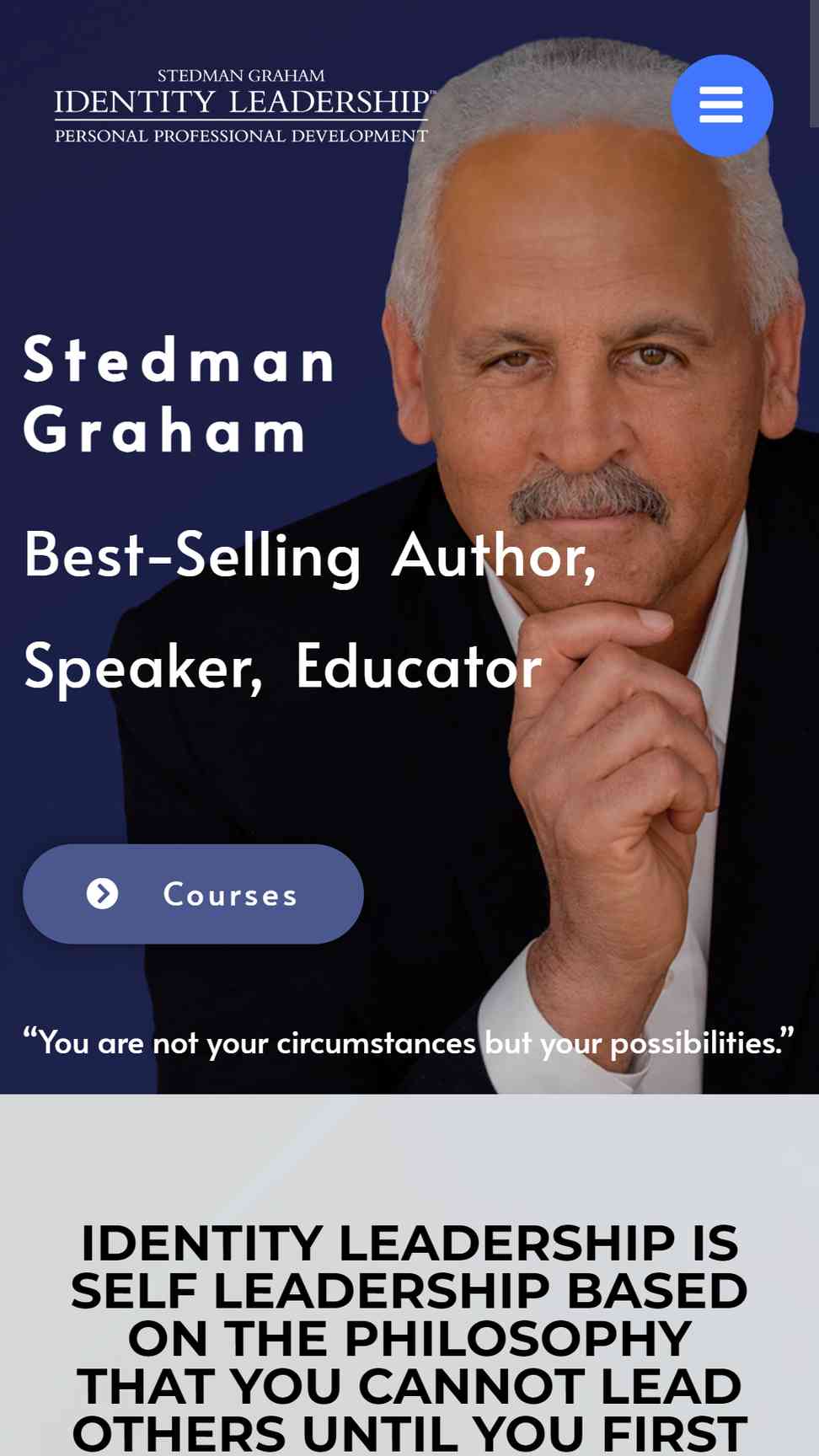Open the hamburger menu button

[721, 105]
